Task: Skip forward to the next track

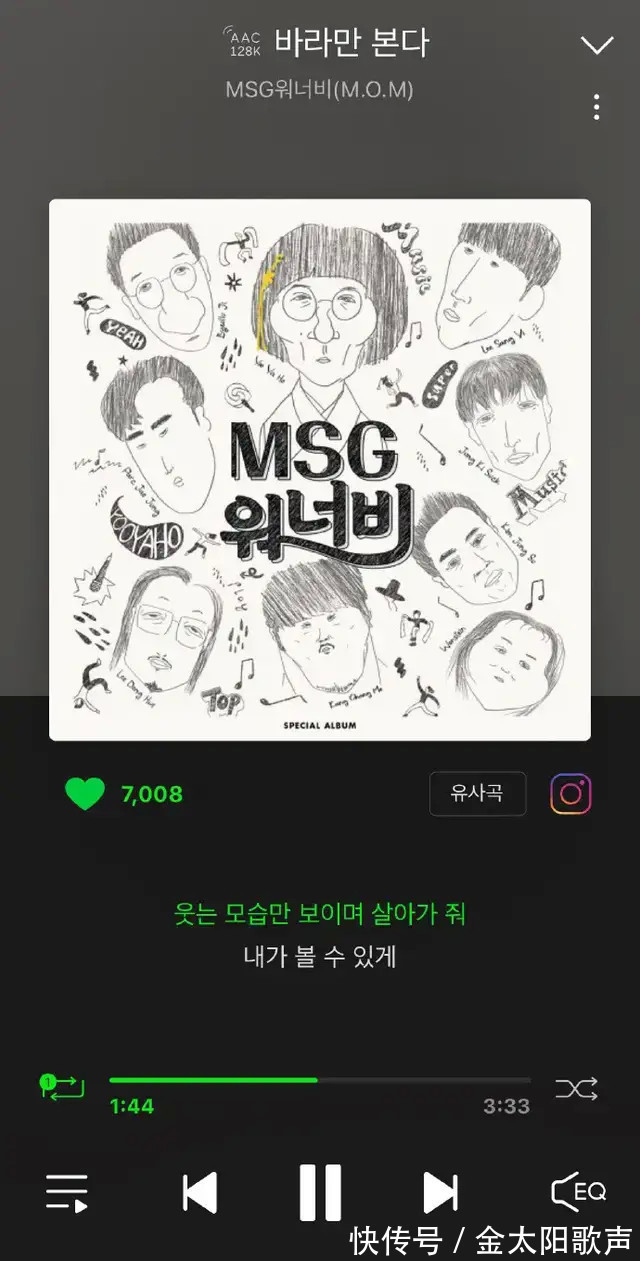Action: tap(440, 1192)
